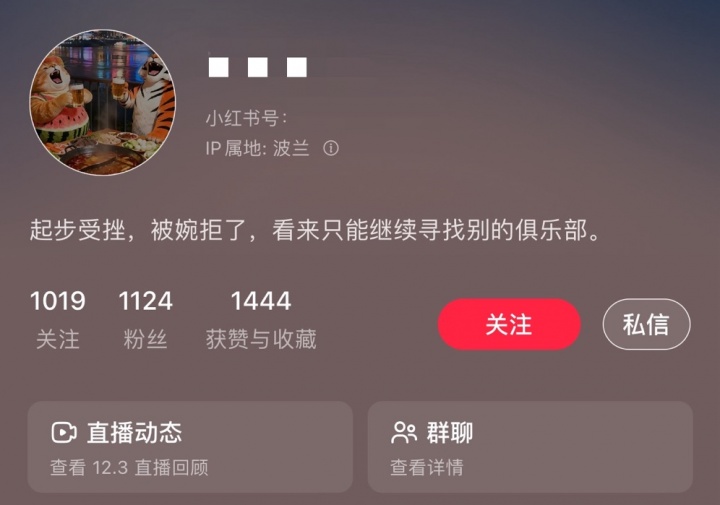Tap the info icon beside IP属地
The width and height of the screenshot is (720, 505).
[x=331, y=148]
